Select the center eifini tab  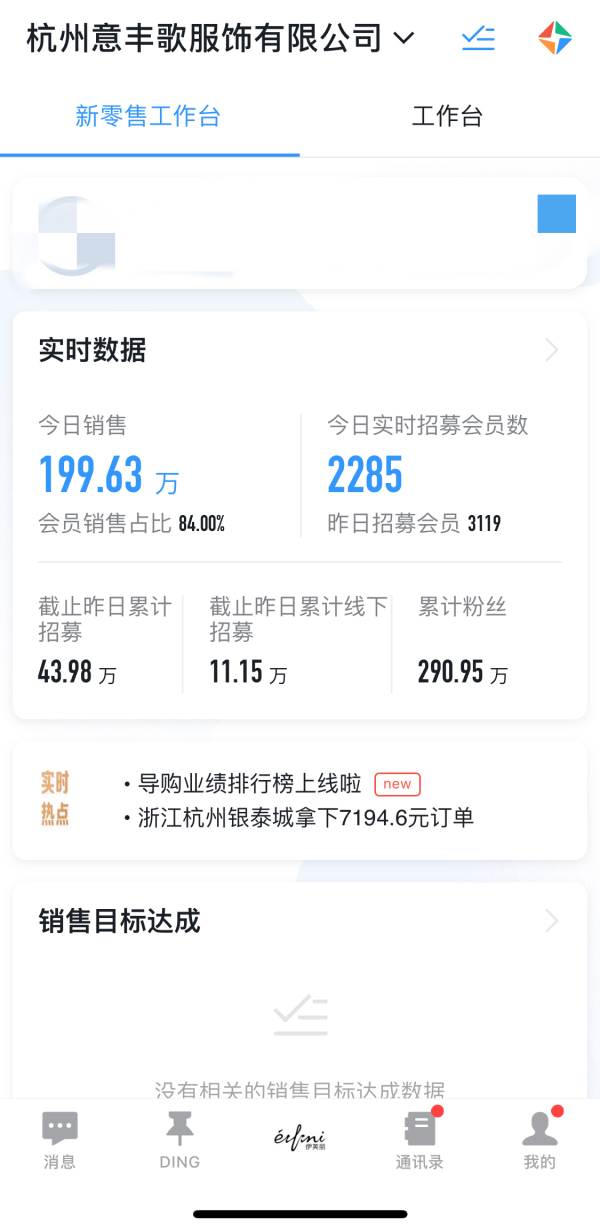point(300,1139)
